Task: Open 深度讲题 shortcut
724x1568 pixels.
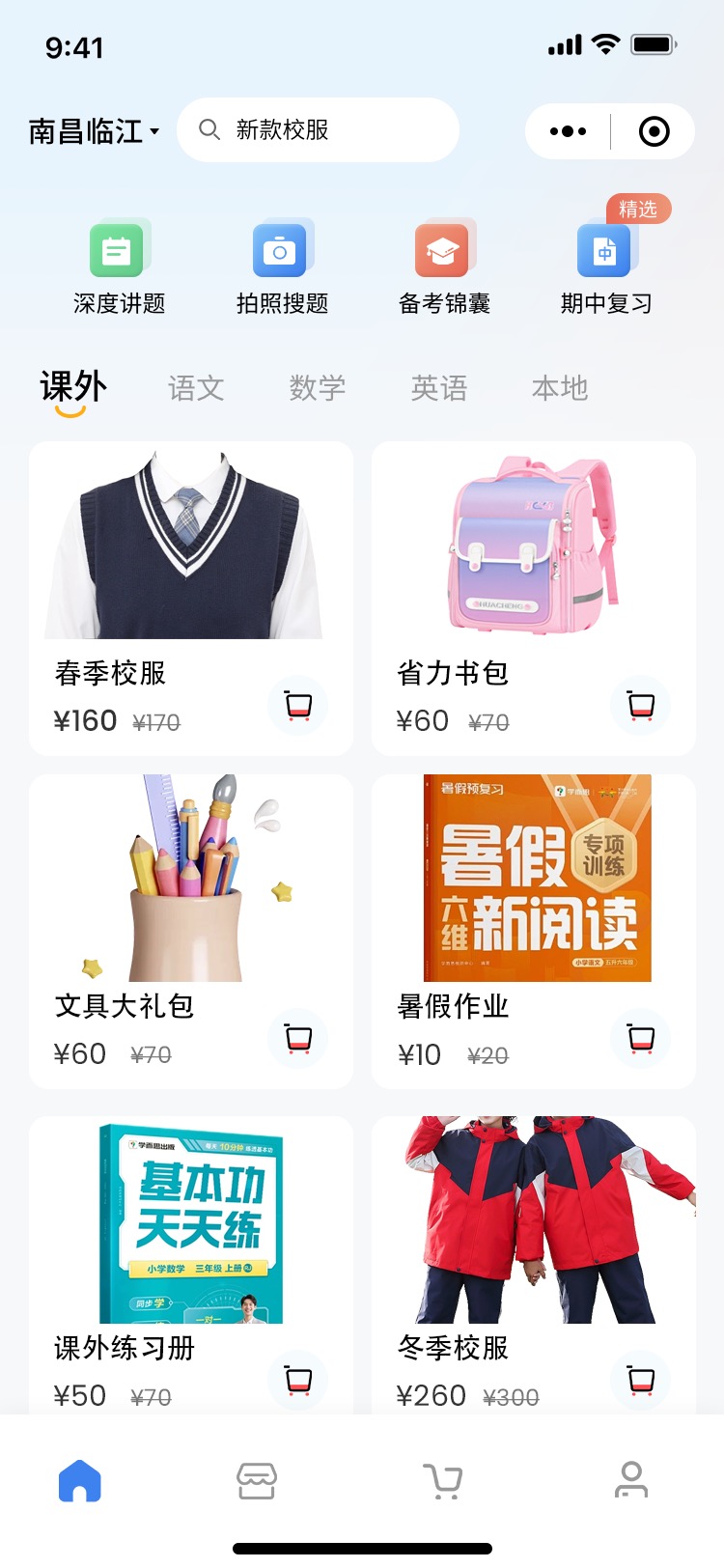Action: click(x=118, y=268)
